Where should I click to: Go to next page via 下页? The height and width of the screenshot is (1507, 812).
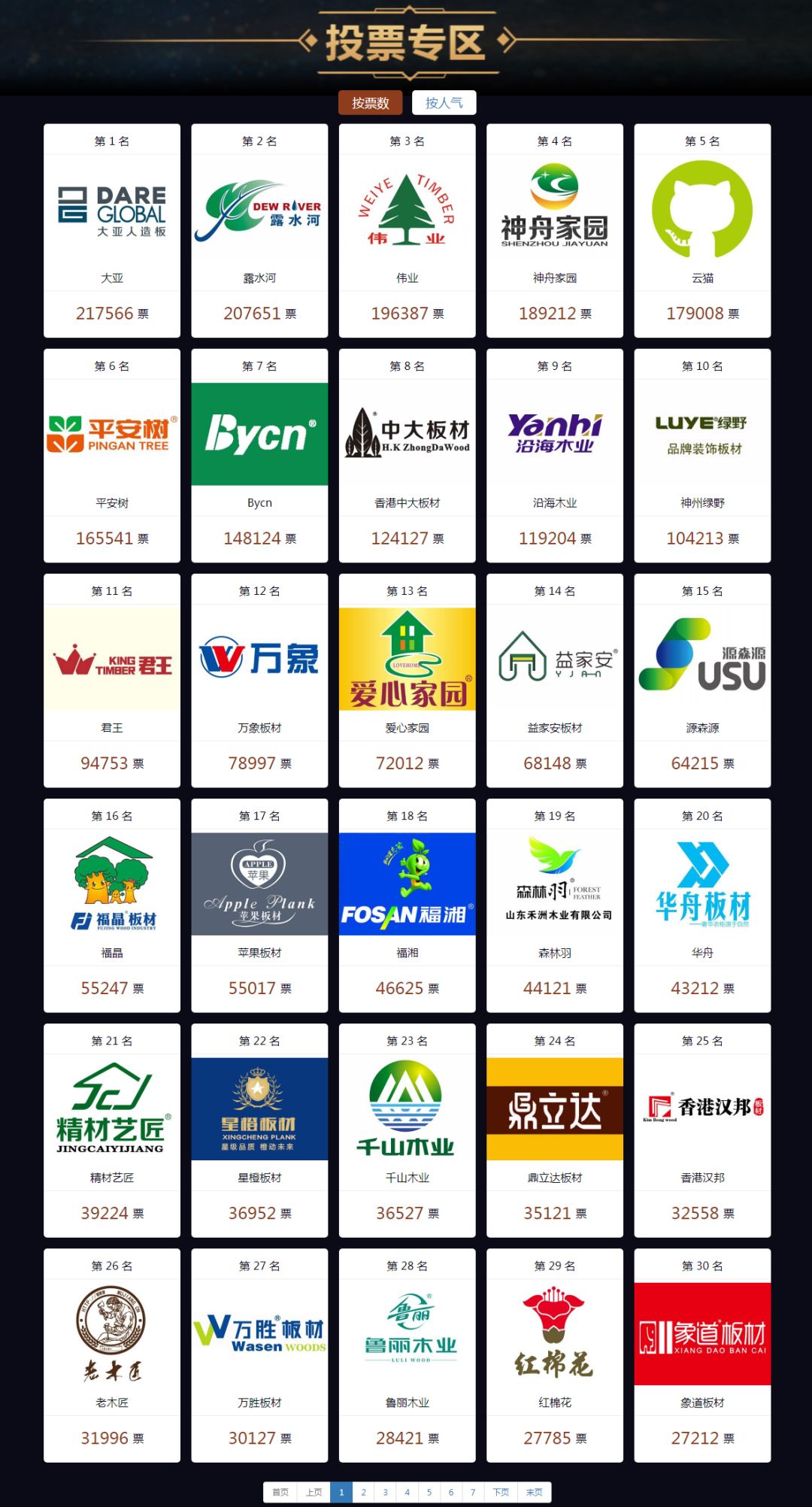(x=501, y=1492)
